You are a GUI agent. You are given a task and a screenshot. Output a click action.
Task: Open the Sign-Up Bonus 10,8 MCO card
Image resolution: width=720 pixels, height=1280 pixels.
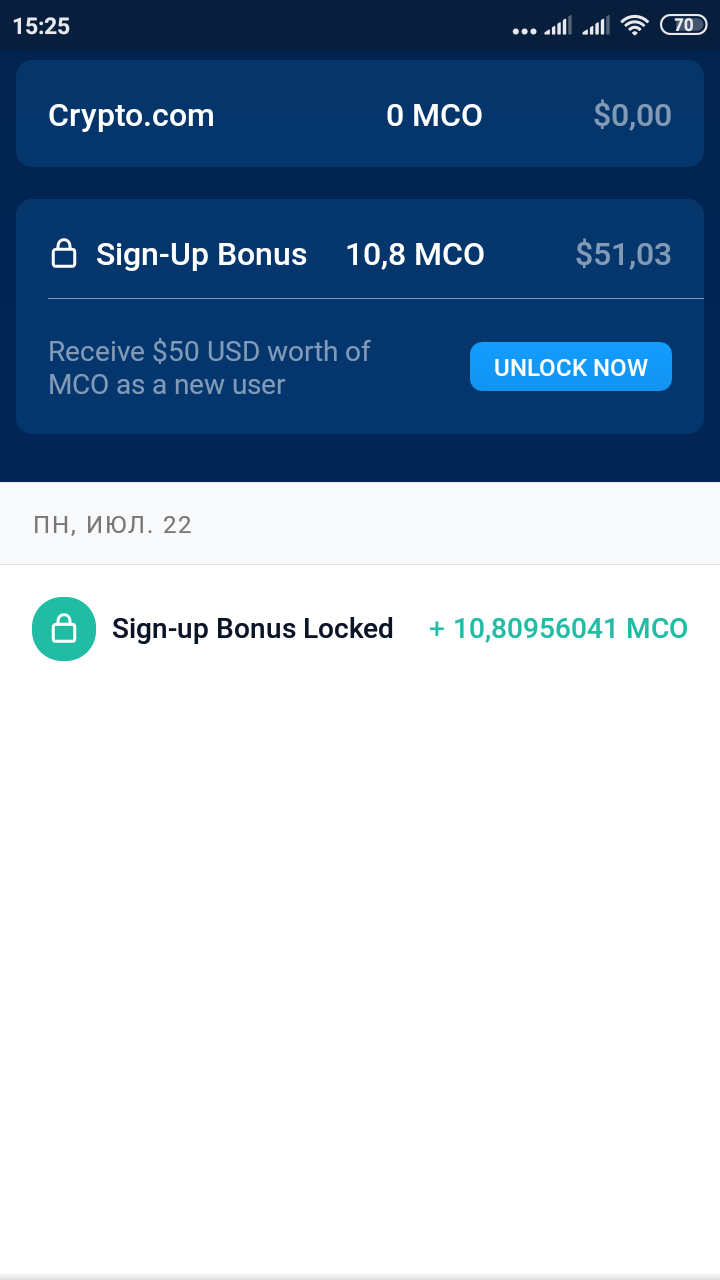[x=360, y=316]
